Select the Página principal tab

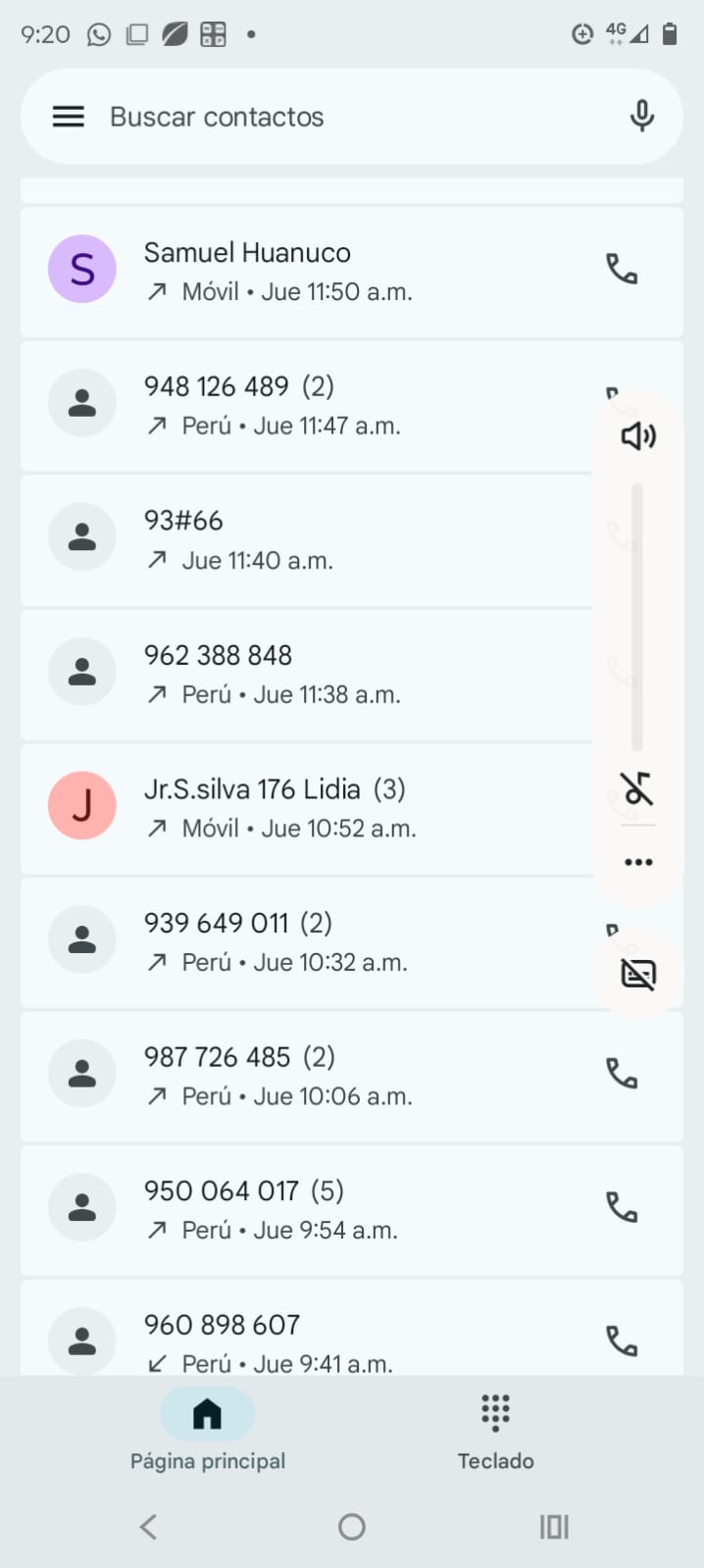(208, 1432)
